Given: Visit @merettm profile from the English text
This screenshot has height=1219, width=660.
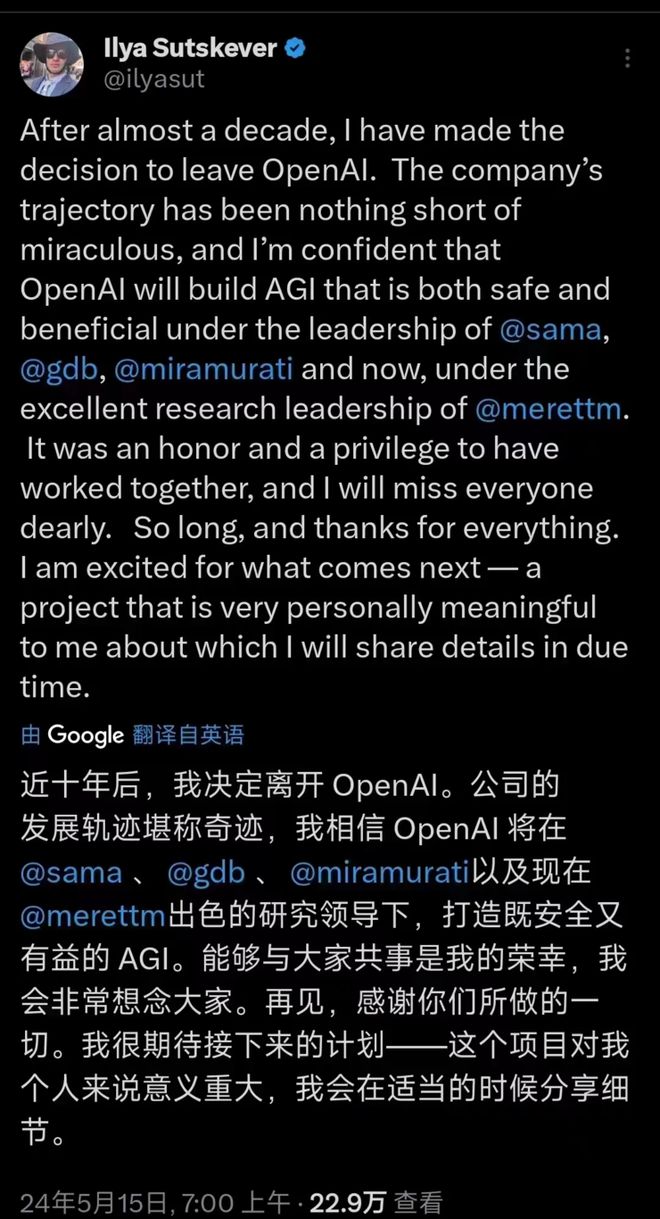Looking at the screenshot, I should pyautogui.click(x=548, y=408).
